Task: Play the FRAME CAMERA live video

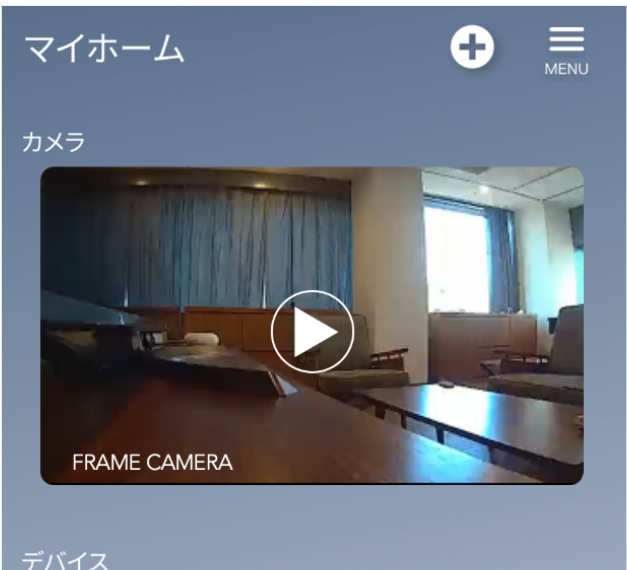Action: pos(312,332)
